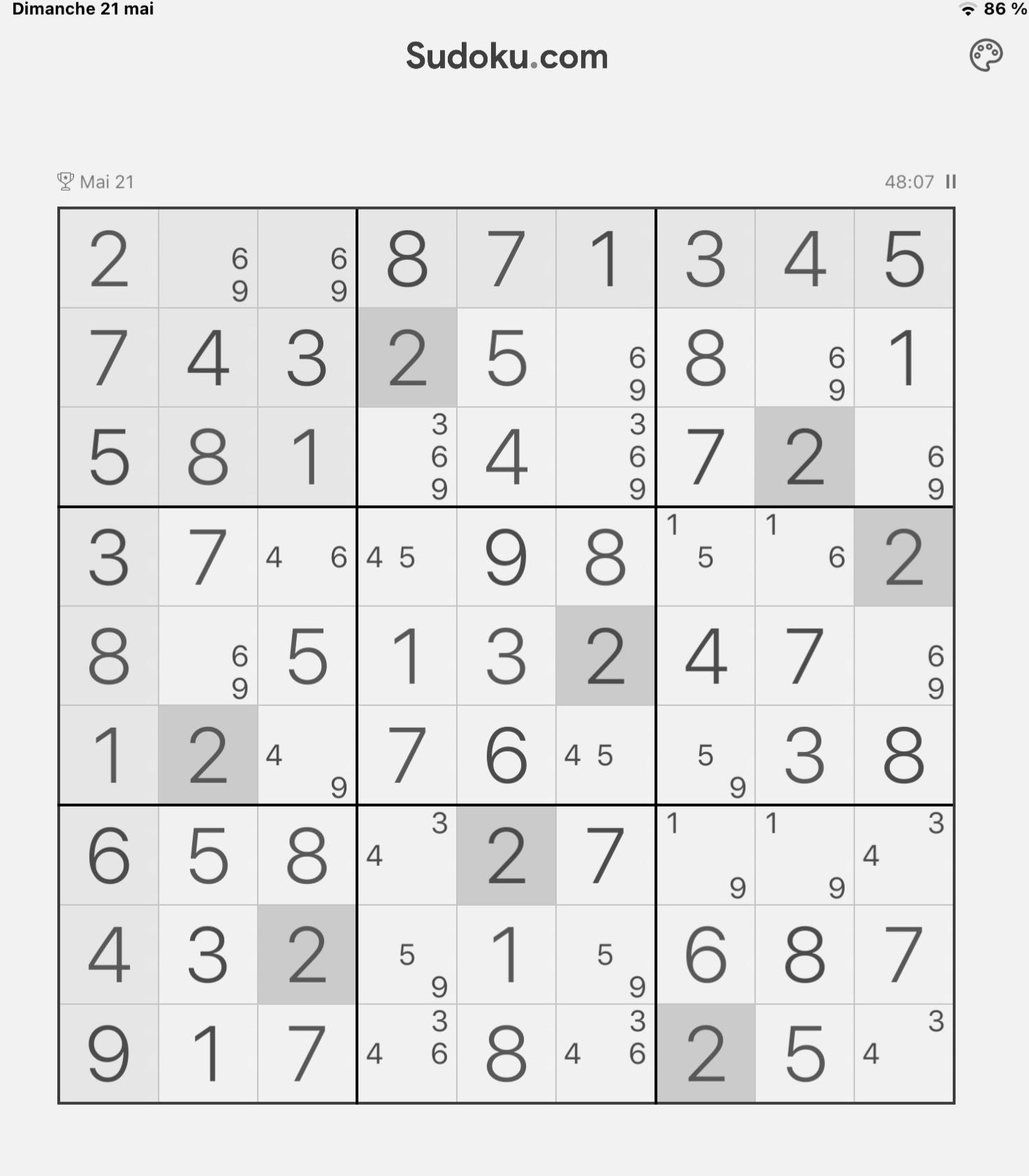Select the cell with notes 4 and 9

(x=307, y=755)
